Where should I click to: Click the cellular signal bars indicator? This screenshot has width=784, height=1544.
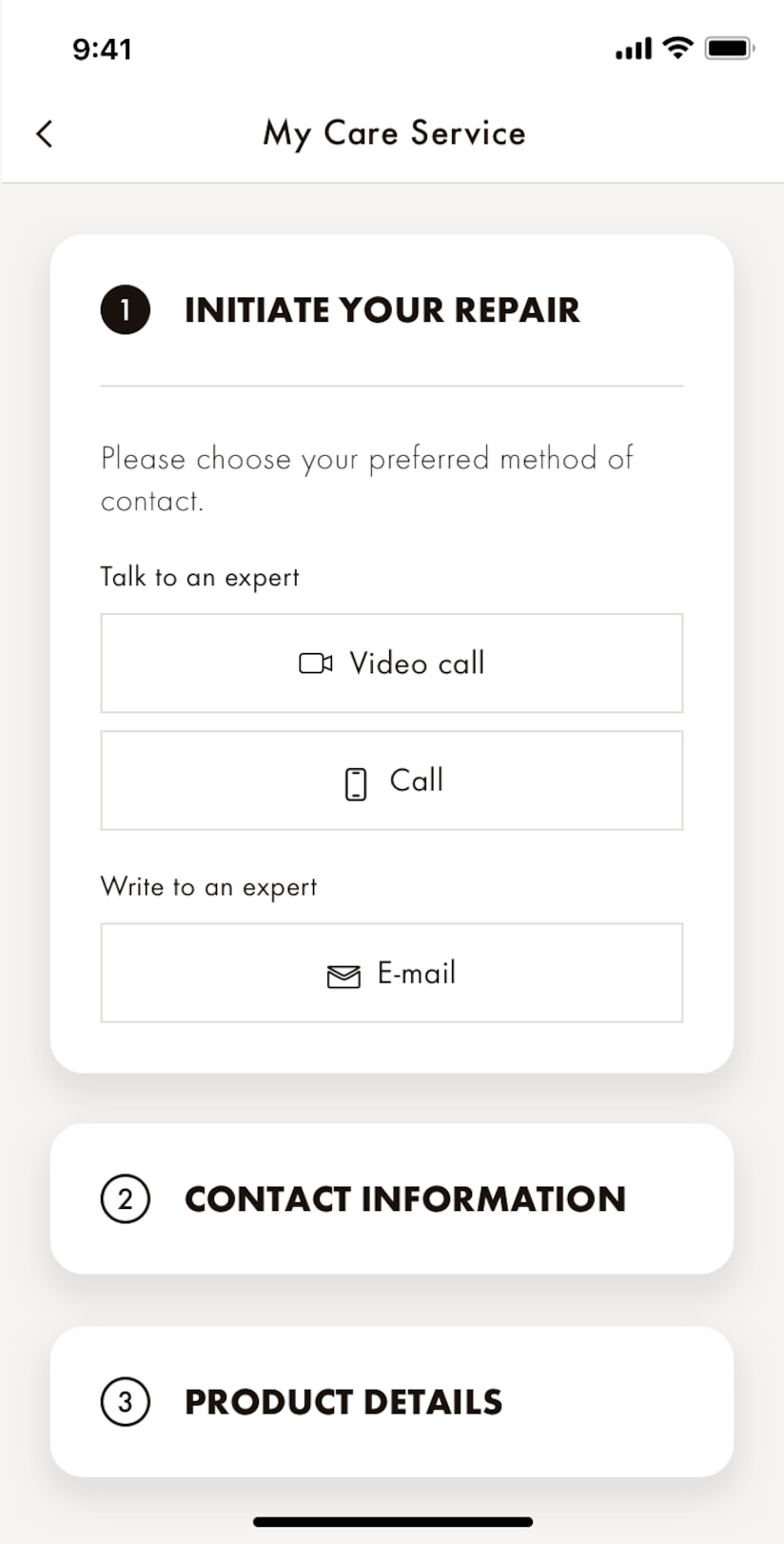click(x=631, y=49)
